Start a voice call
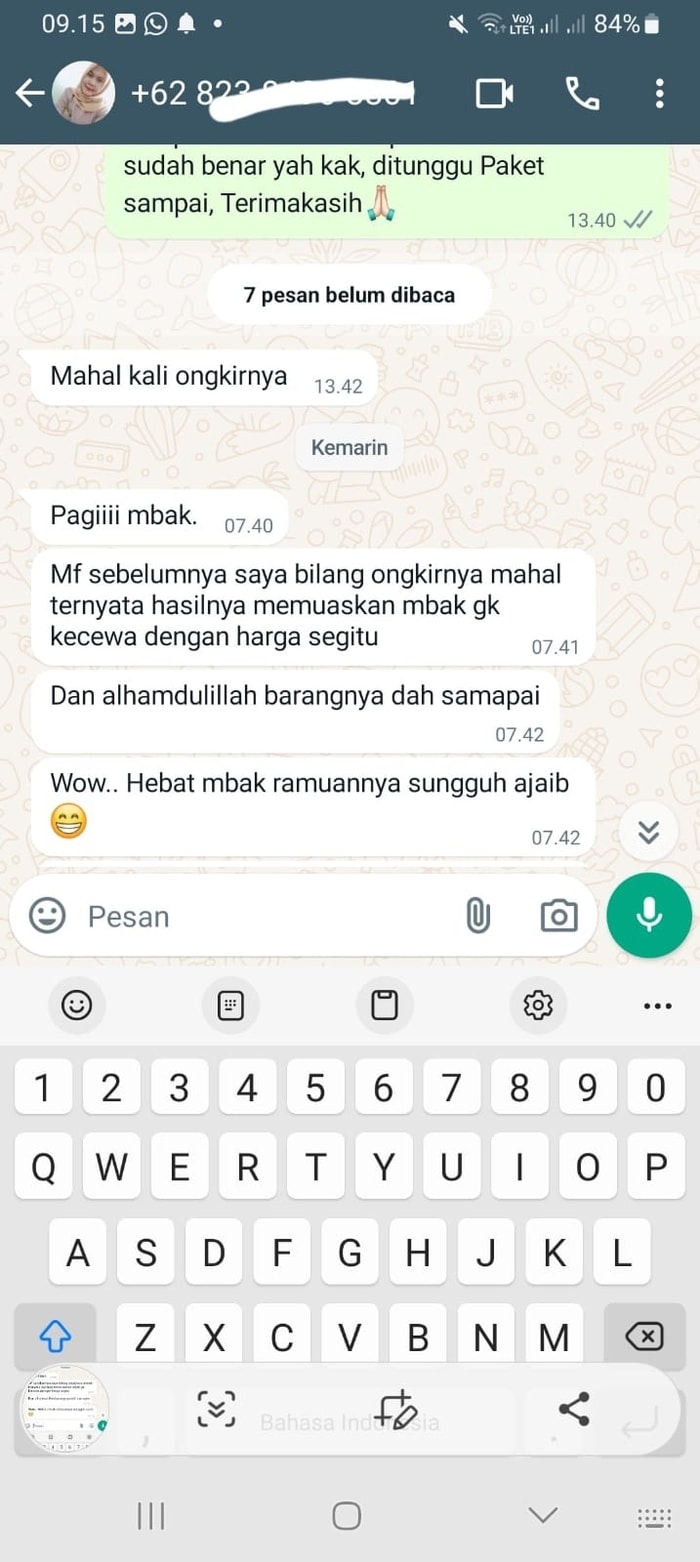The image size is (700, 1562). click(582, 93)
